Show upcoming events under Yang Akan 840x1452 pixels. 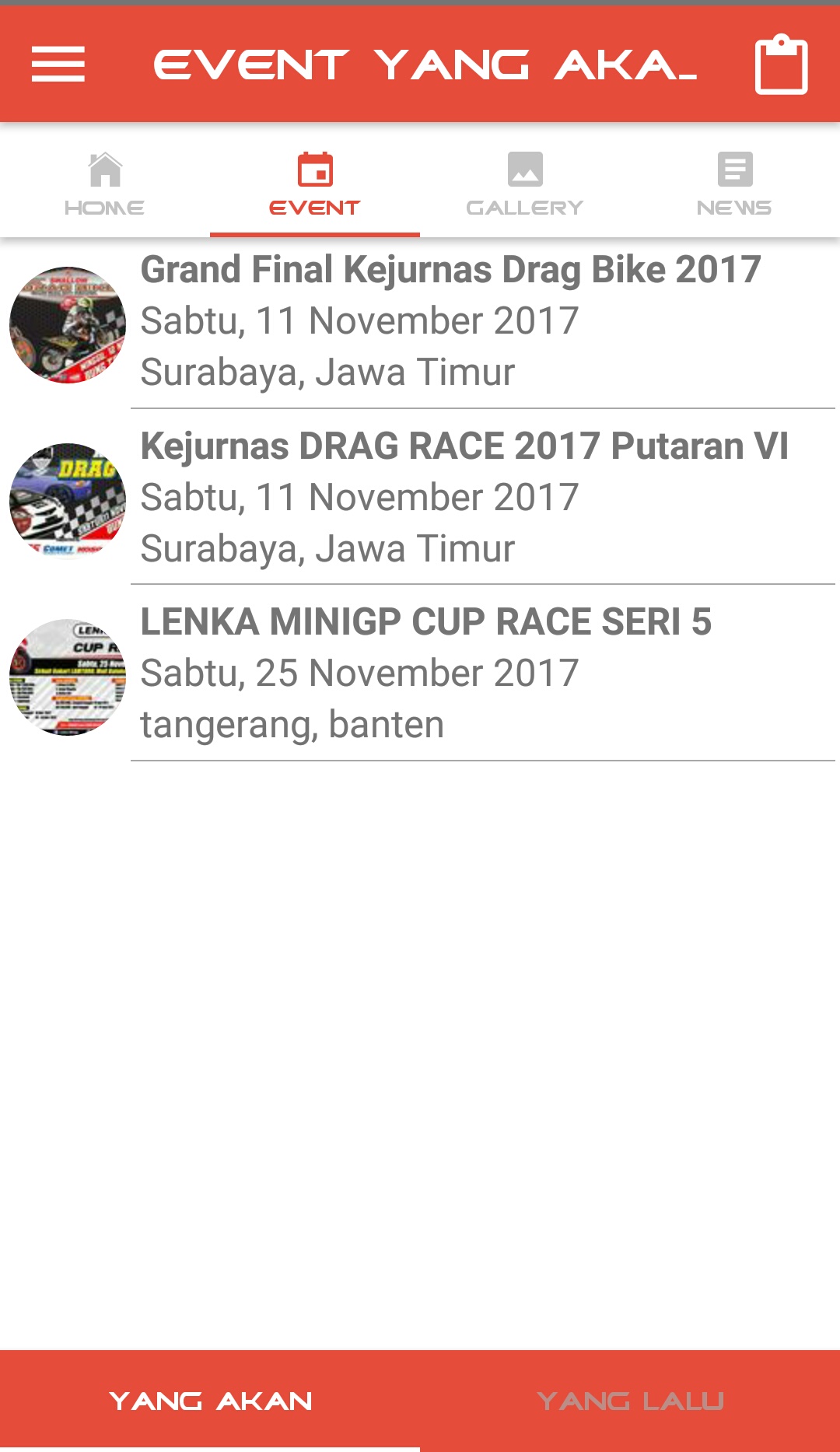[x=210, y=1401]
